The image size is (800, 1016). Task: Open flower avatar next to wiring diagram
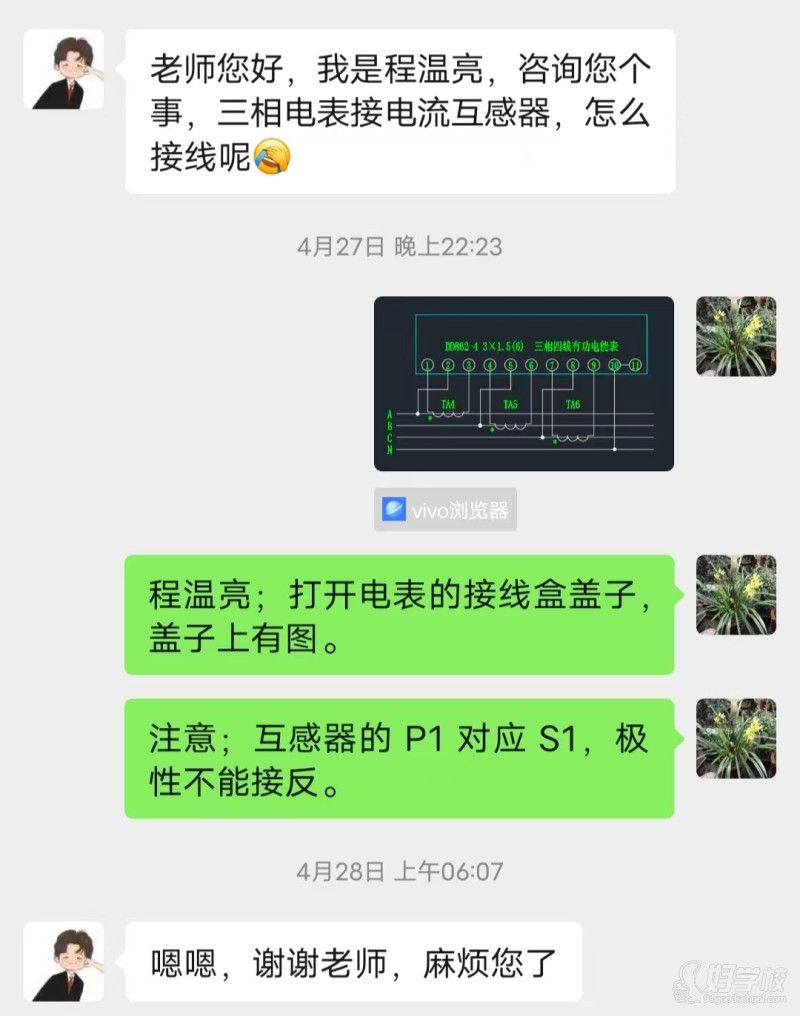735,336
